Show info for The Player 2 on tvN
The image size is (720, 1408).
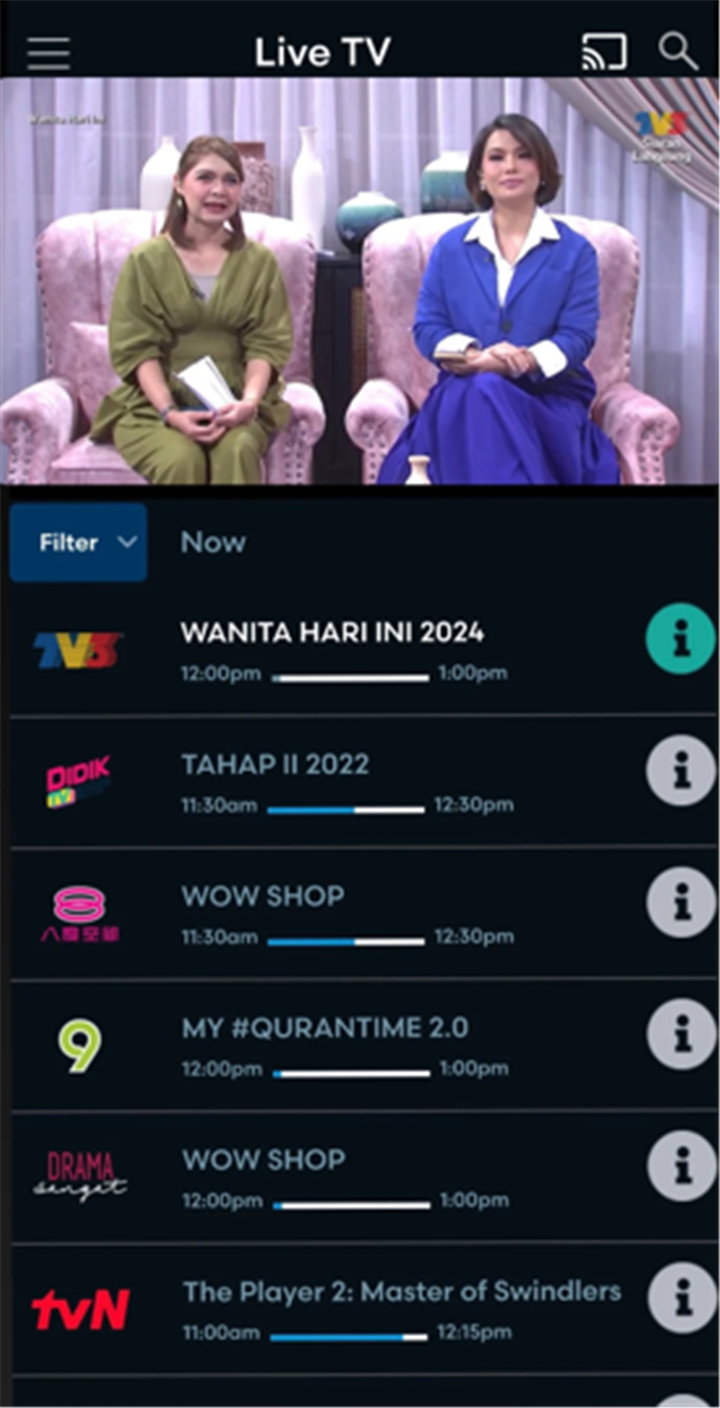click(681, 1297)
